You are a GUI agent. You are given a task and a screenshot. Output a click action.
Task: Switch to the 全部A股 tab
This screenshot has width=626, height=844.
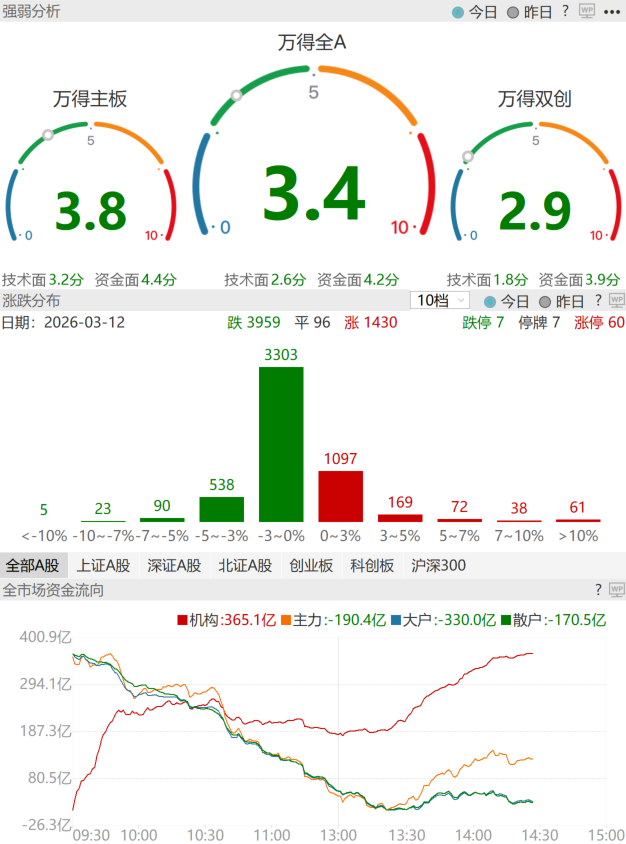click(x=34, y=565)
